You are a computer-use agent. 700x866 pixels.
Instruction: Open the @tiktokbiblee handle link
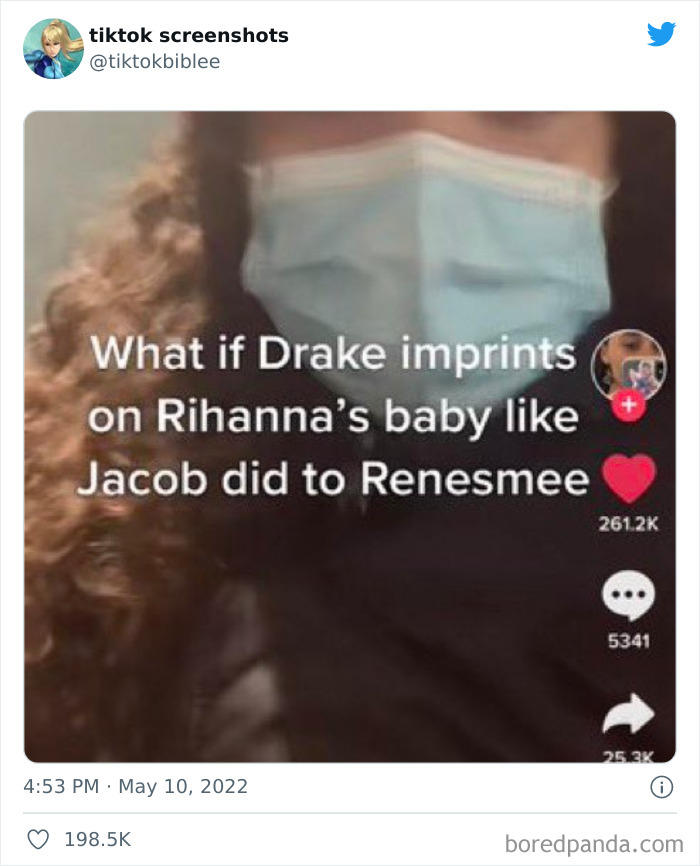pos(155,62)
